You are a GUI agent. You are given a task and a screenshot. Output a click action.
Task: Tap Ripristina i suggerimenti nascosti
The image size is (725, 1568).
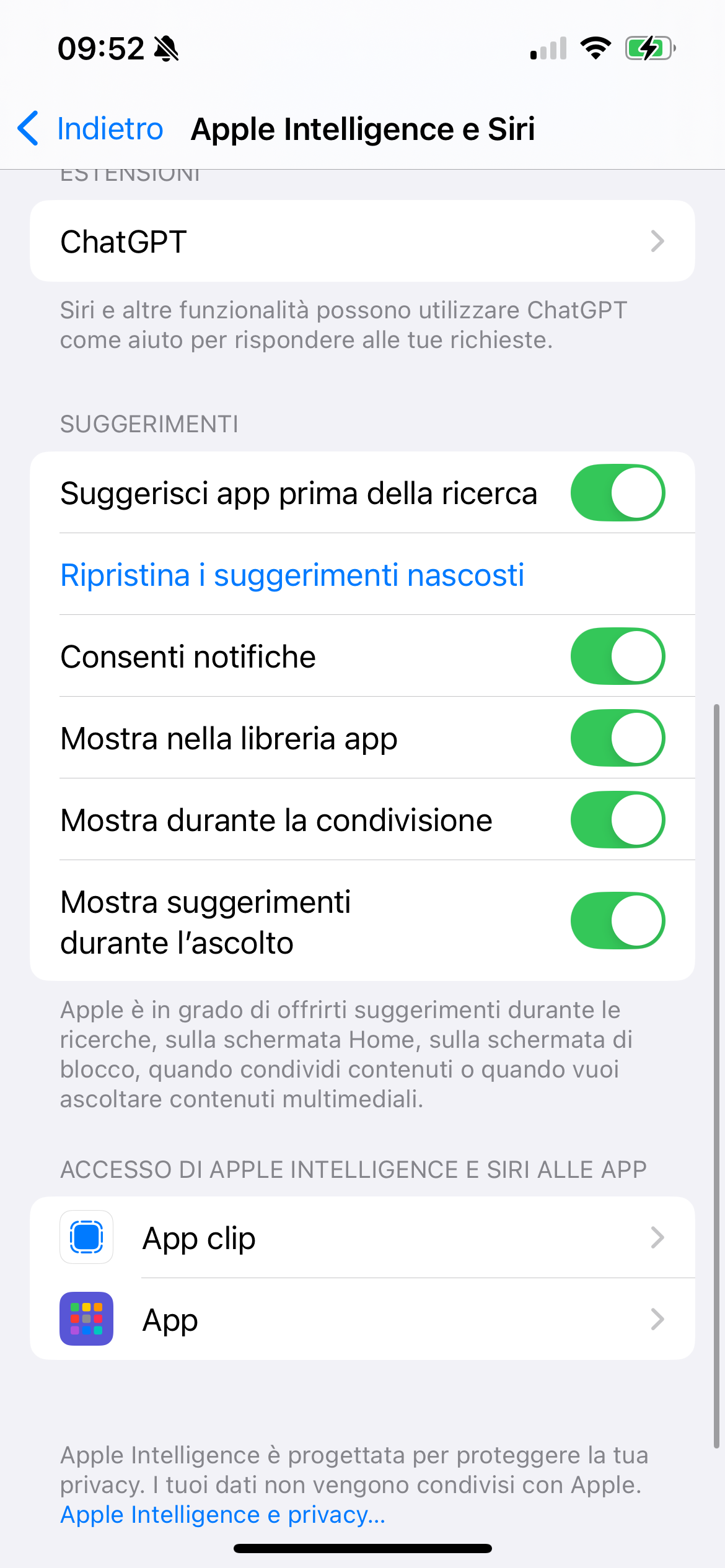point(292,575)
